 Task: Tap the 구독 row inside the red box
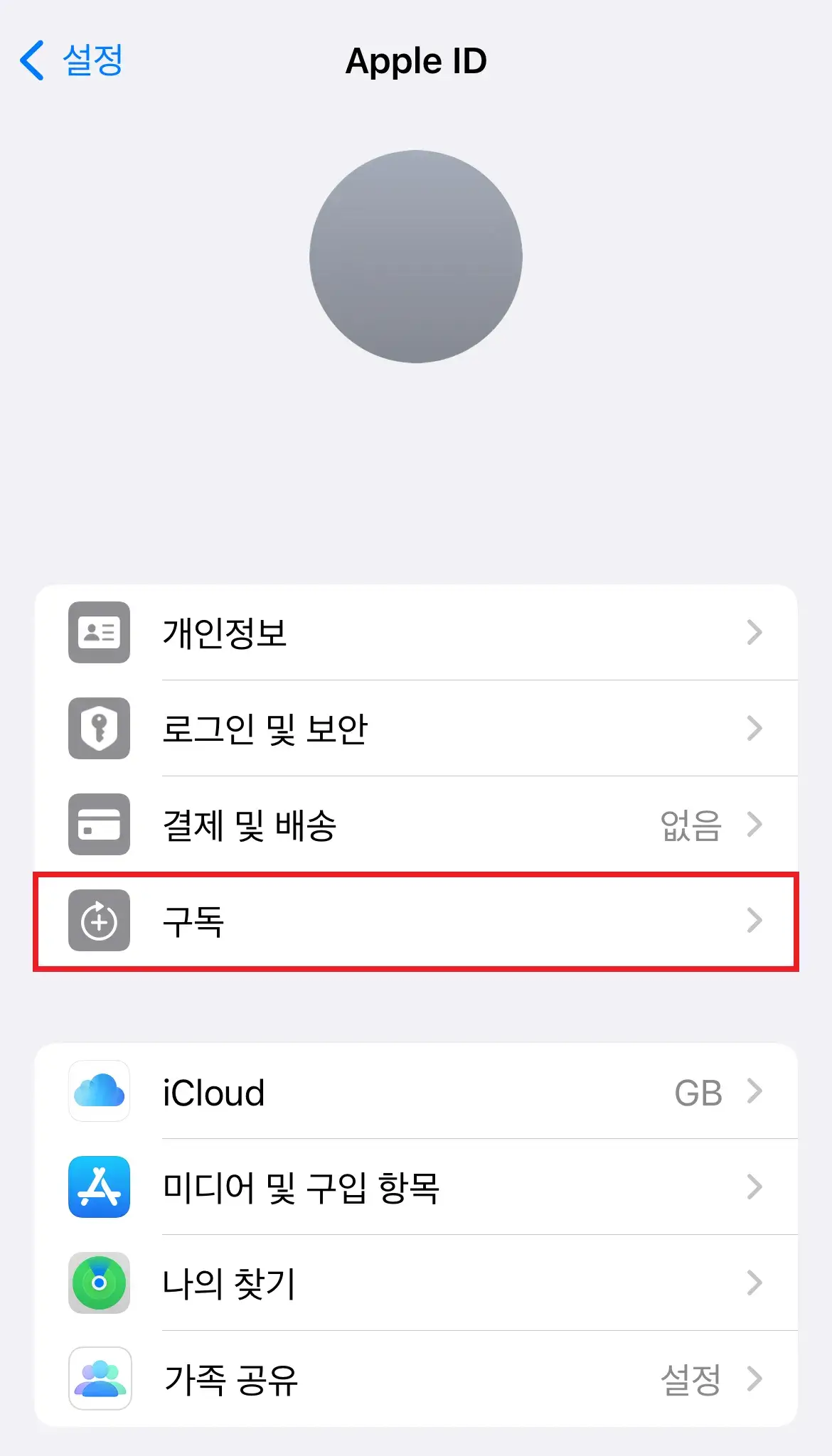point(416,921)
